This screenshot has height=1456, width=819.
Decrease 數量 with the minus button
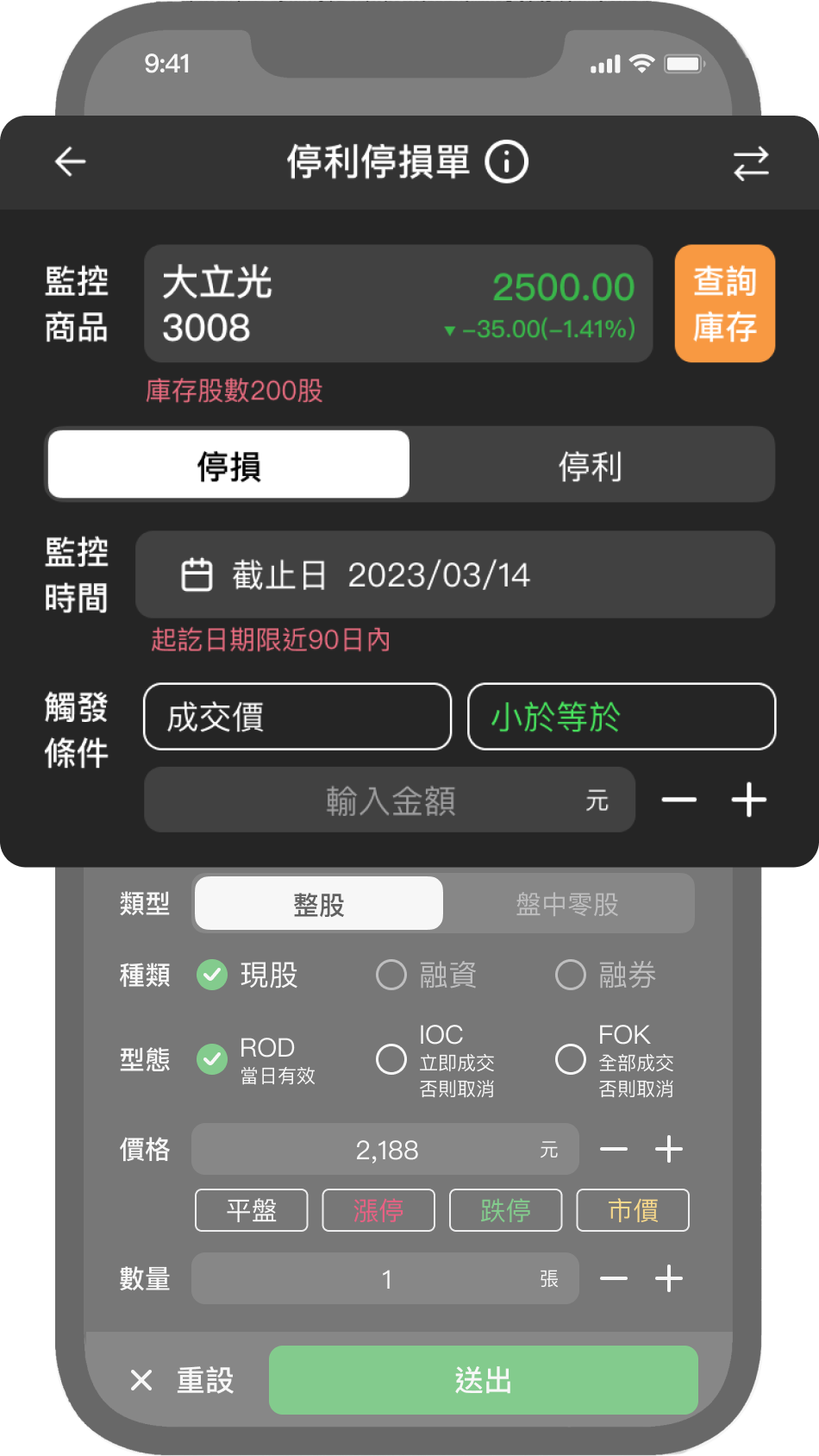click(x=614, y=1278)
